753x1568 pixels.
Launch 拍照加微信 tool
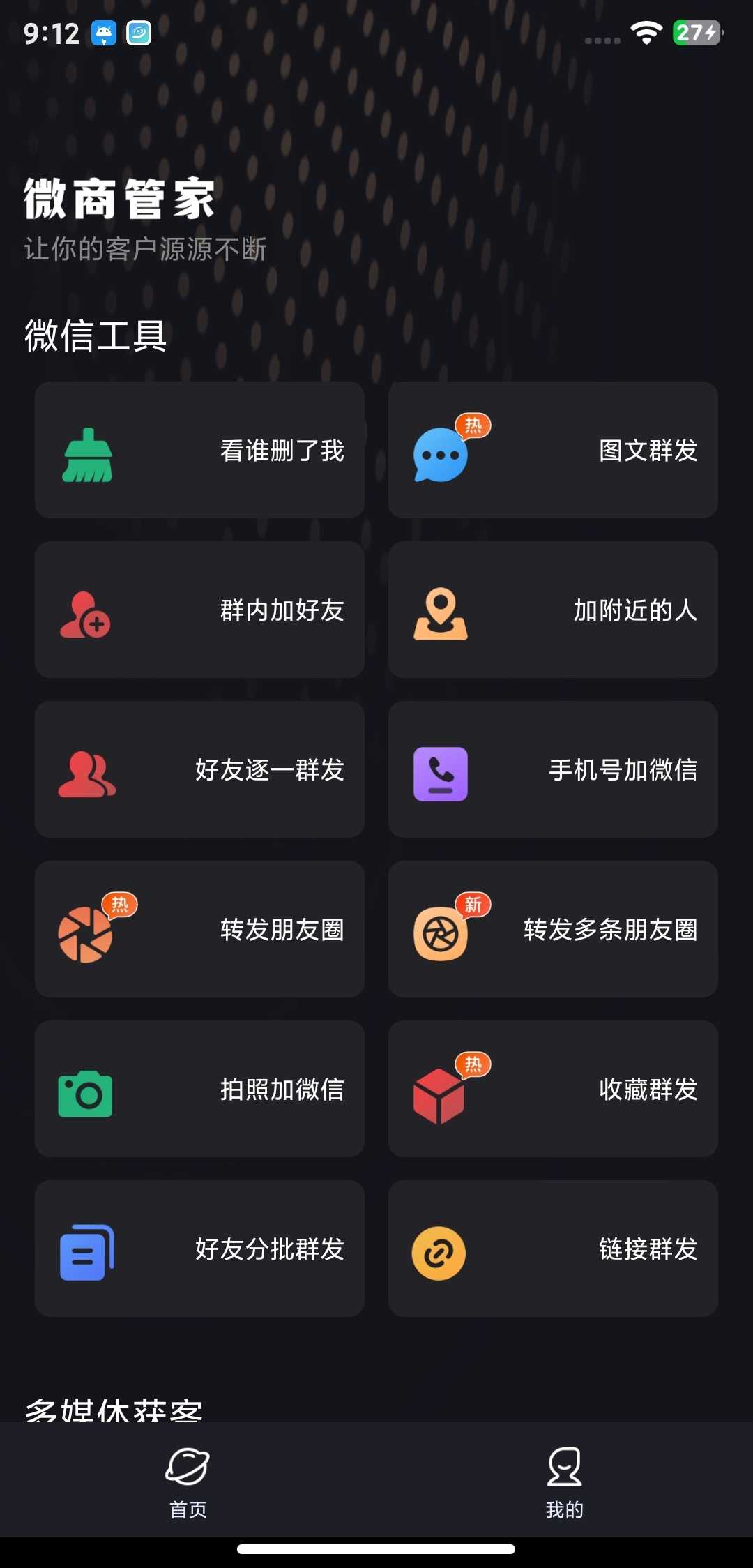199,1089
